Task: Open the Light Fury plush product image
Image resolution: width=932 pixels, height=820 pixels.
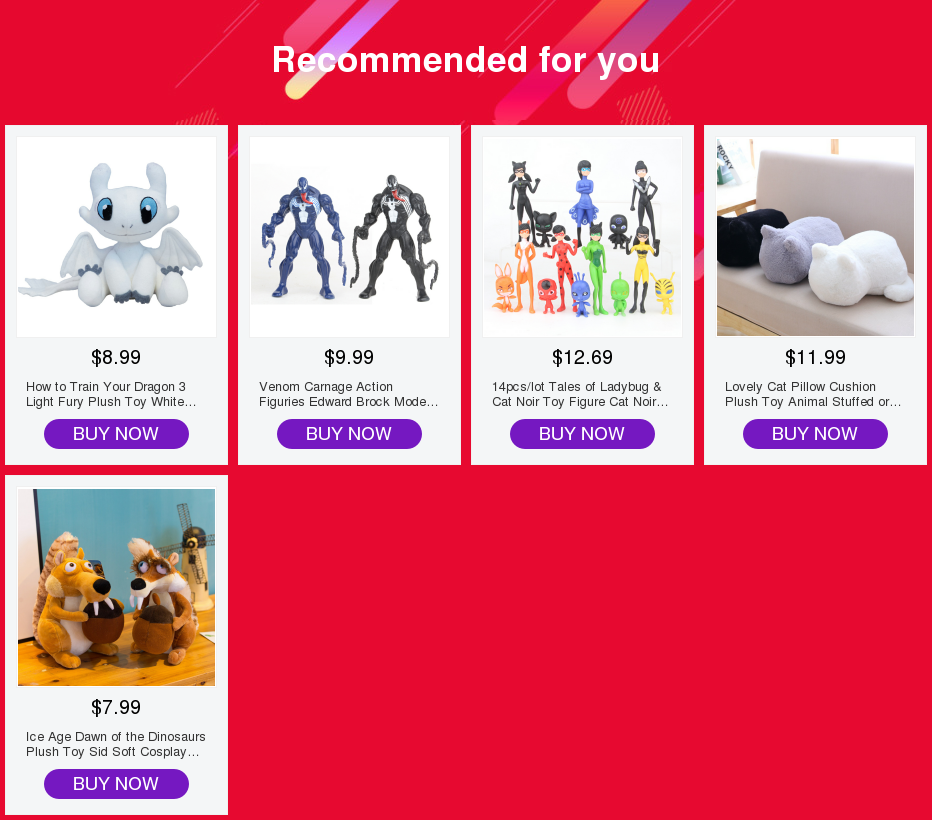Action: tap(116, 237)
